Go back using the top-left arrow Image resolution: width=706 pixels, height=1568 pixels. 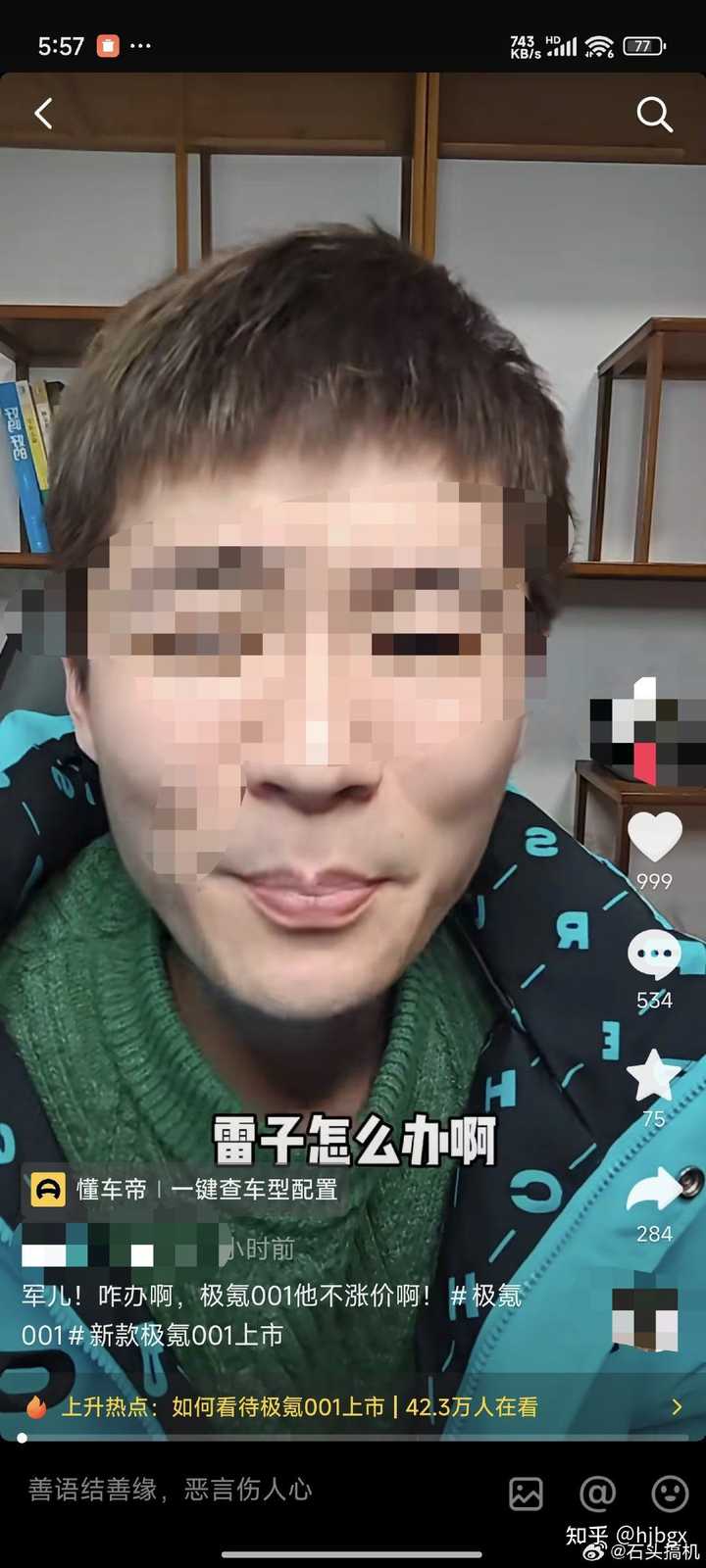pyautogui.click(x=43, y=114)
